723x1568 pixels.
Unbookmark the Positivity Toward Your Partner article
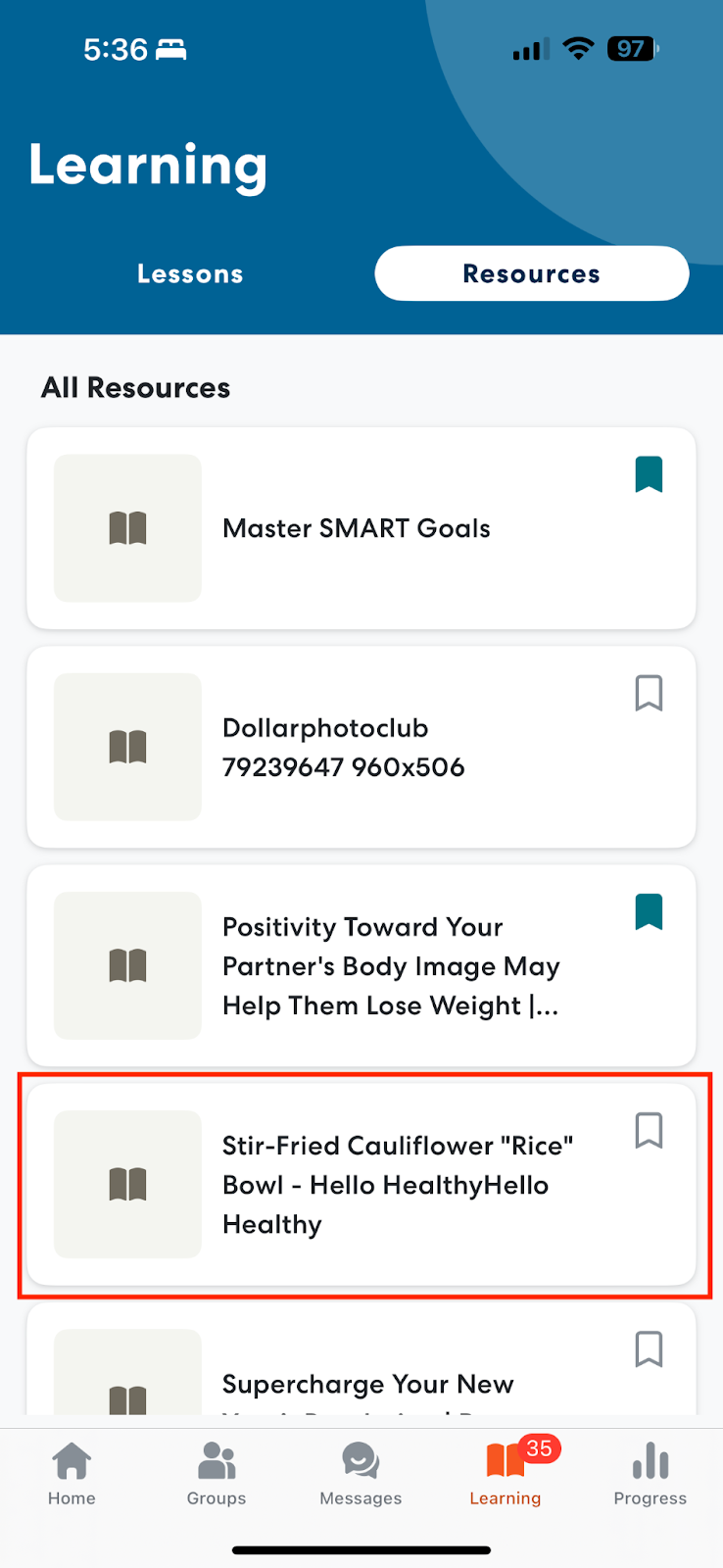pos(649,911)
